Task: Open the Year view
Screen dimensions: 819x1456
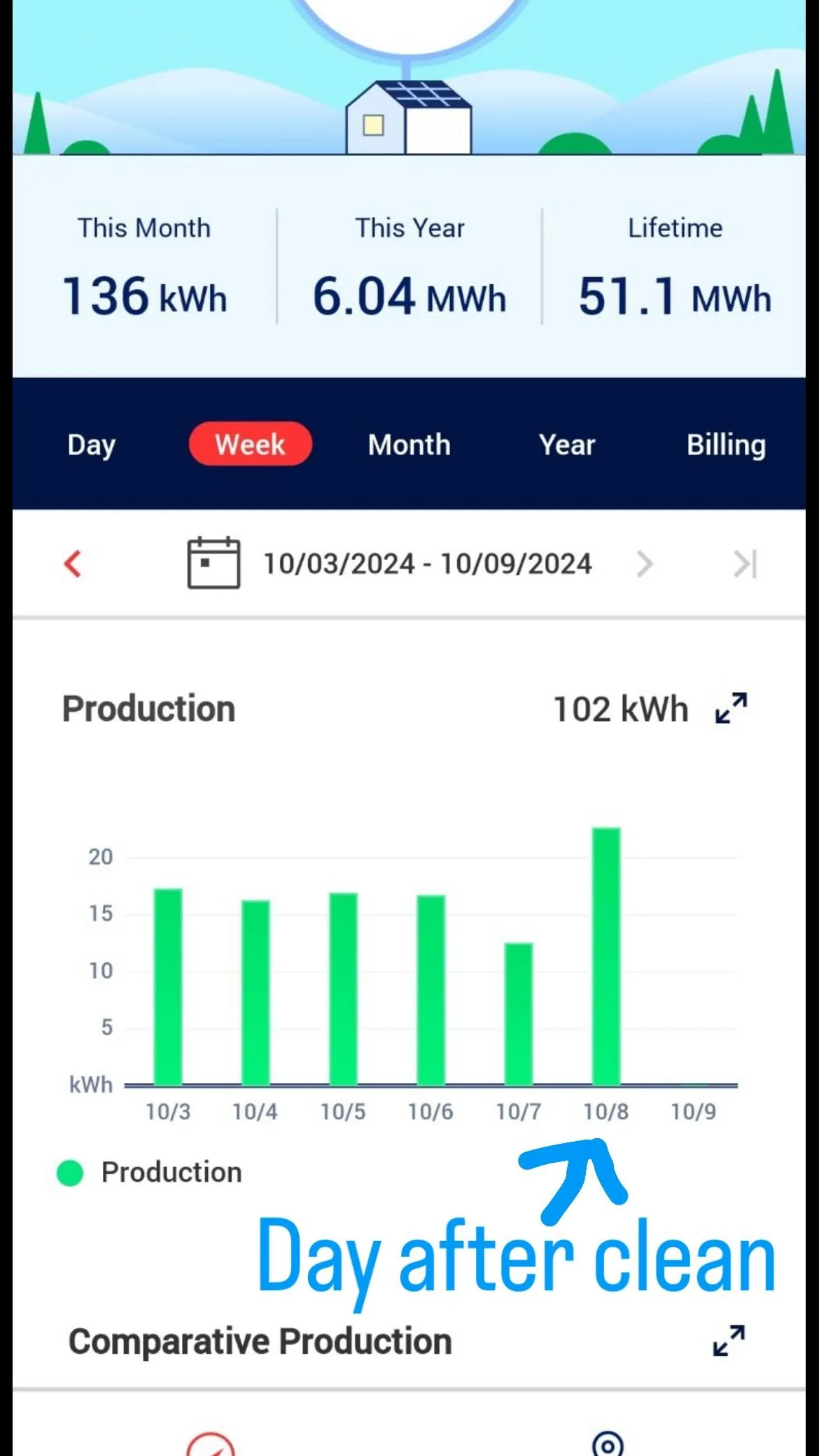Action: pos(567,445)
